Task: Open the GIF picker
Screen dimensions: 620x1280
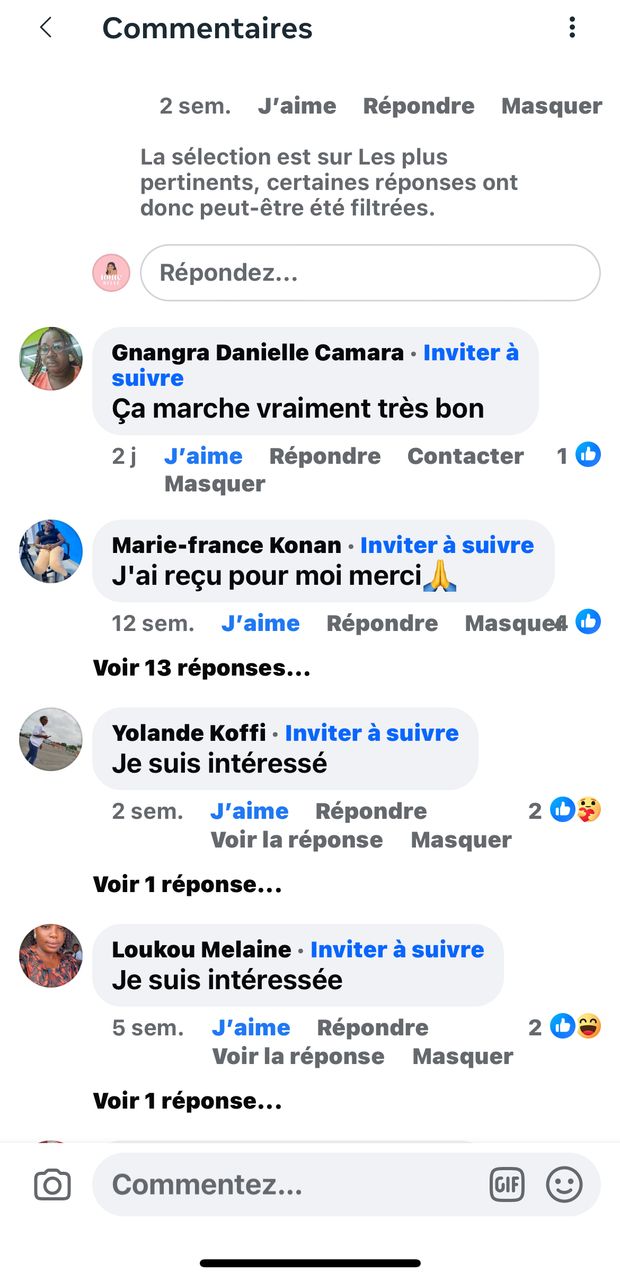Action: [507, 1185]
